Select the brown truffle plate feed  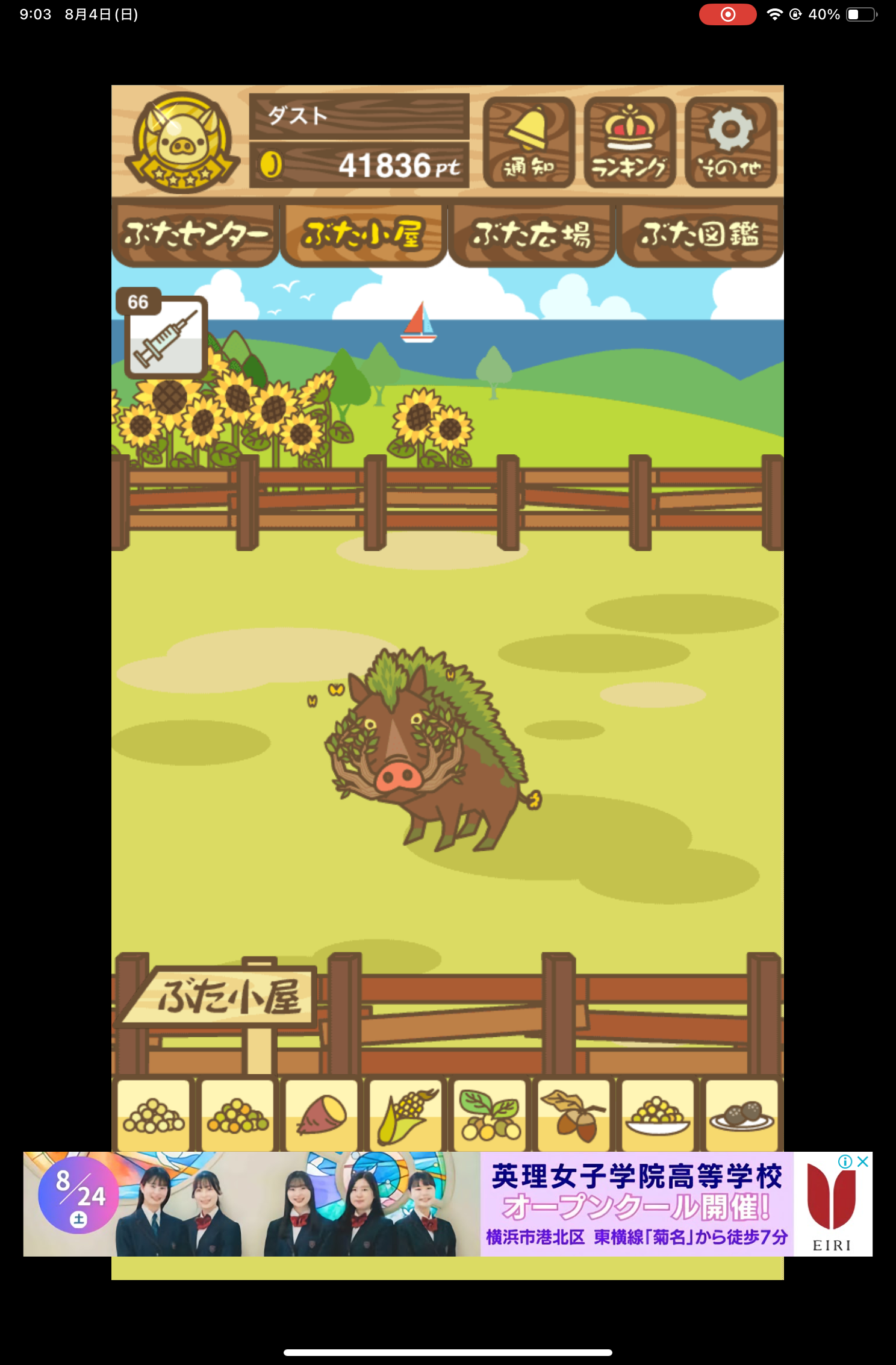[x=741, y=1114]
